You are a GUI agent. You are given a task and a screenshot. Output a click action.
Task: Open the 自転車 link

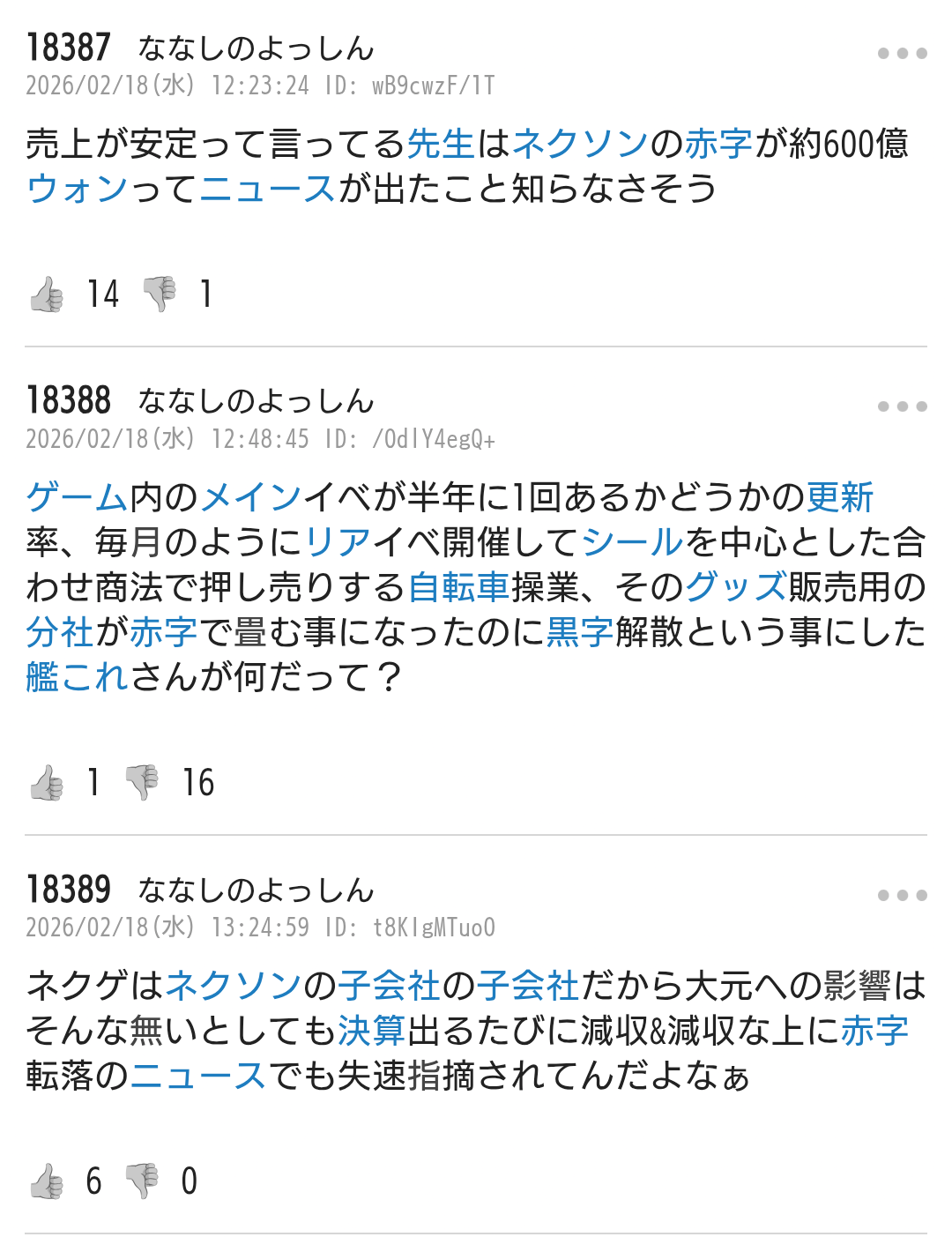458,587
